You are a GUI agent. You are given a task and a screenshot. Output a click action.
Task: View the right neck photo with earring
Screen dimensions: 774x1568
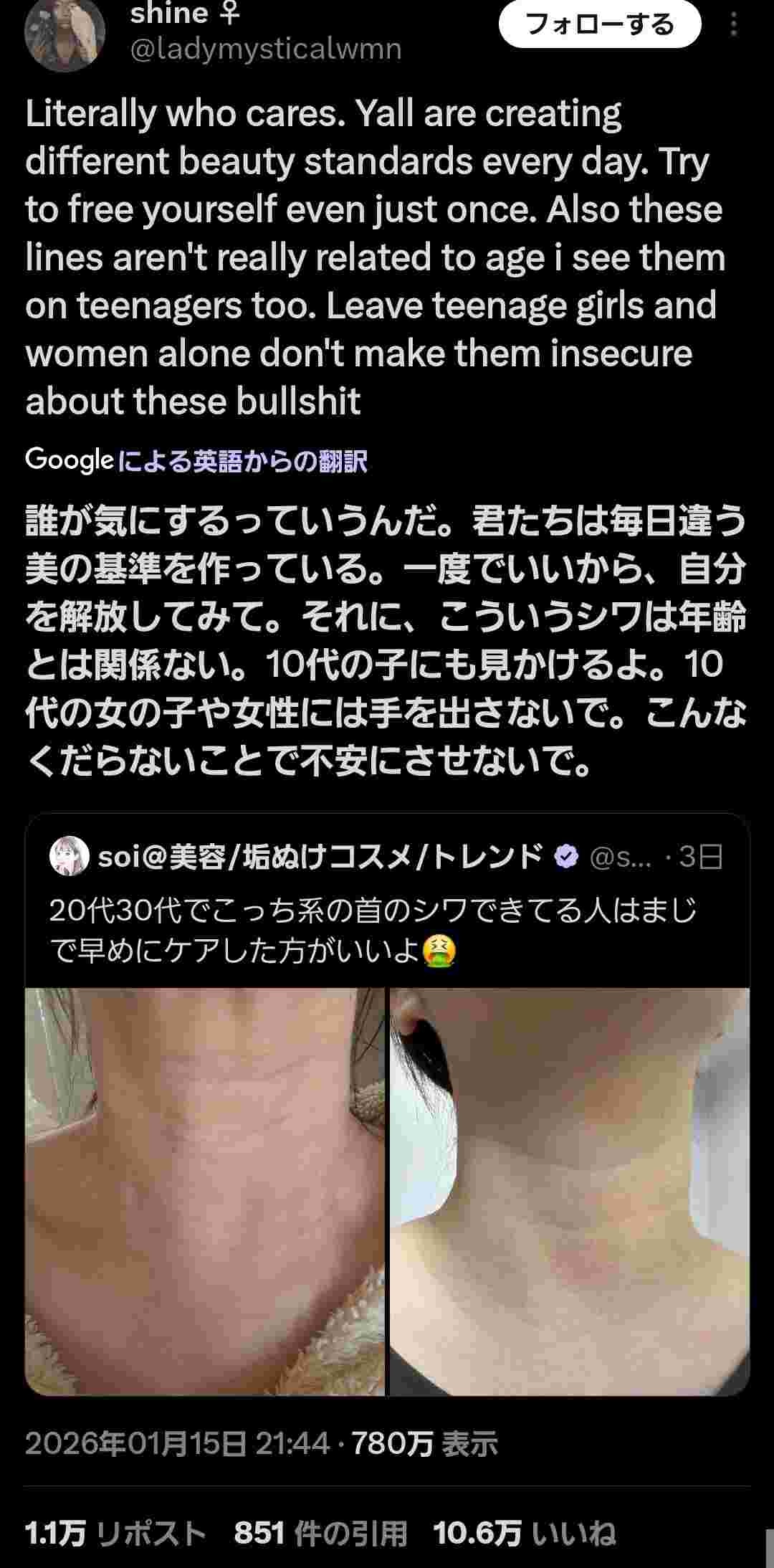coord(570,1192)
